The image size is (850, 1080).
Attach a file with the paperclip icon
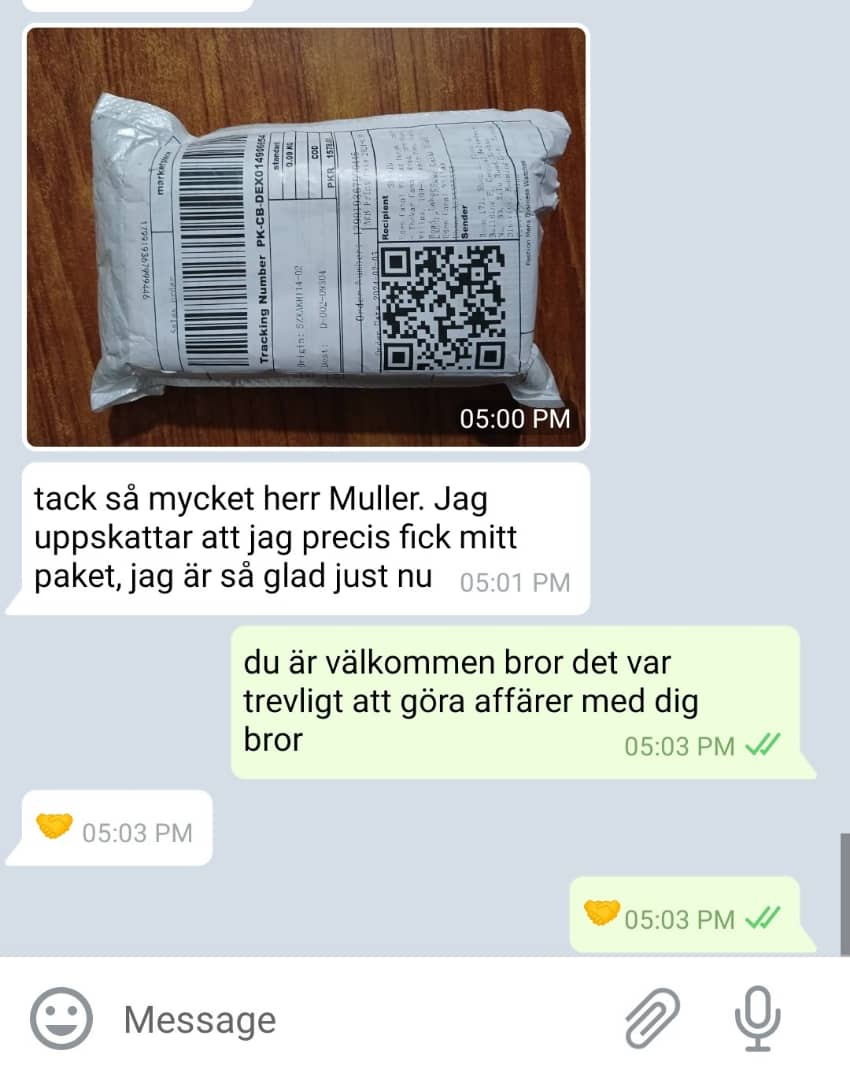(x=652, y=1018)
